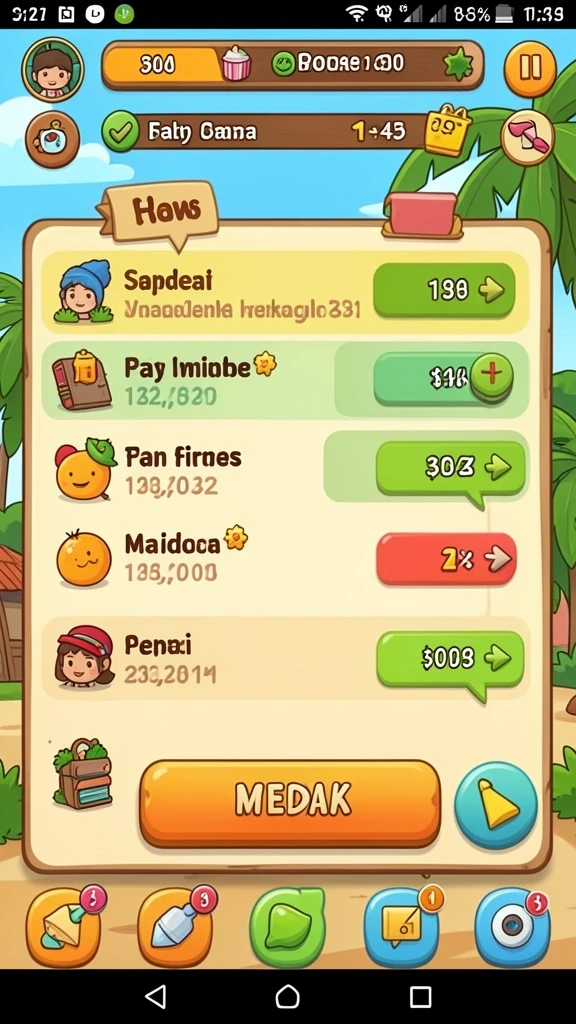
Task: Open recent apps from navigation bar
Action: (420, 997)
